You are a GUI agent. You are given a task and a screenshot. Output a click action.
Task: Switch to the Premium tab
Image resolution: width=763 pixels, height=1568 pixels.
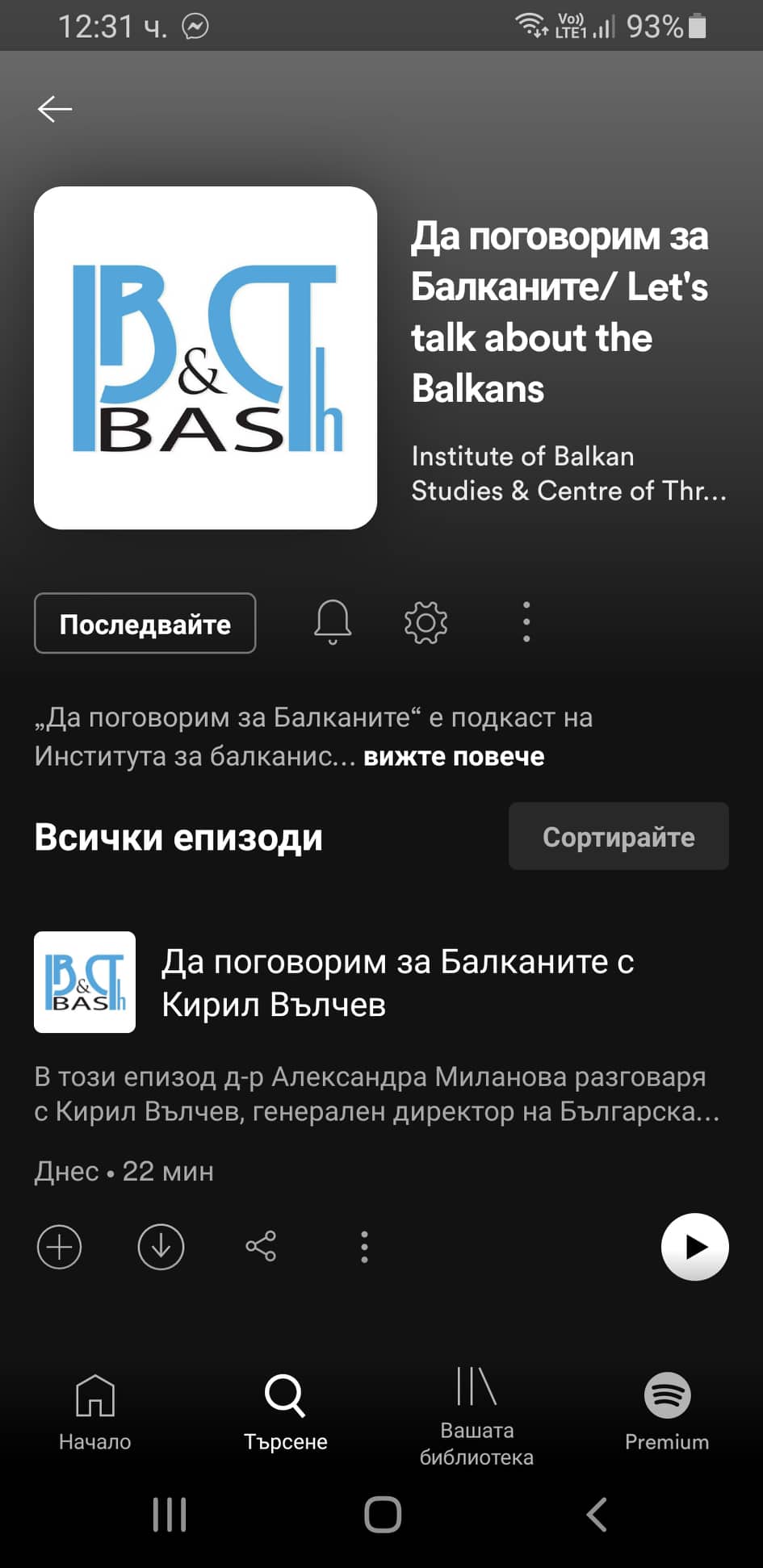(x=667, y=1411)
